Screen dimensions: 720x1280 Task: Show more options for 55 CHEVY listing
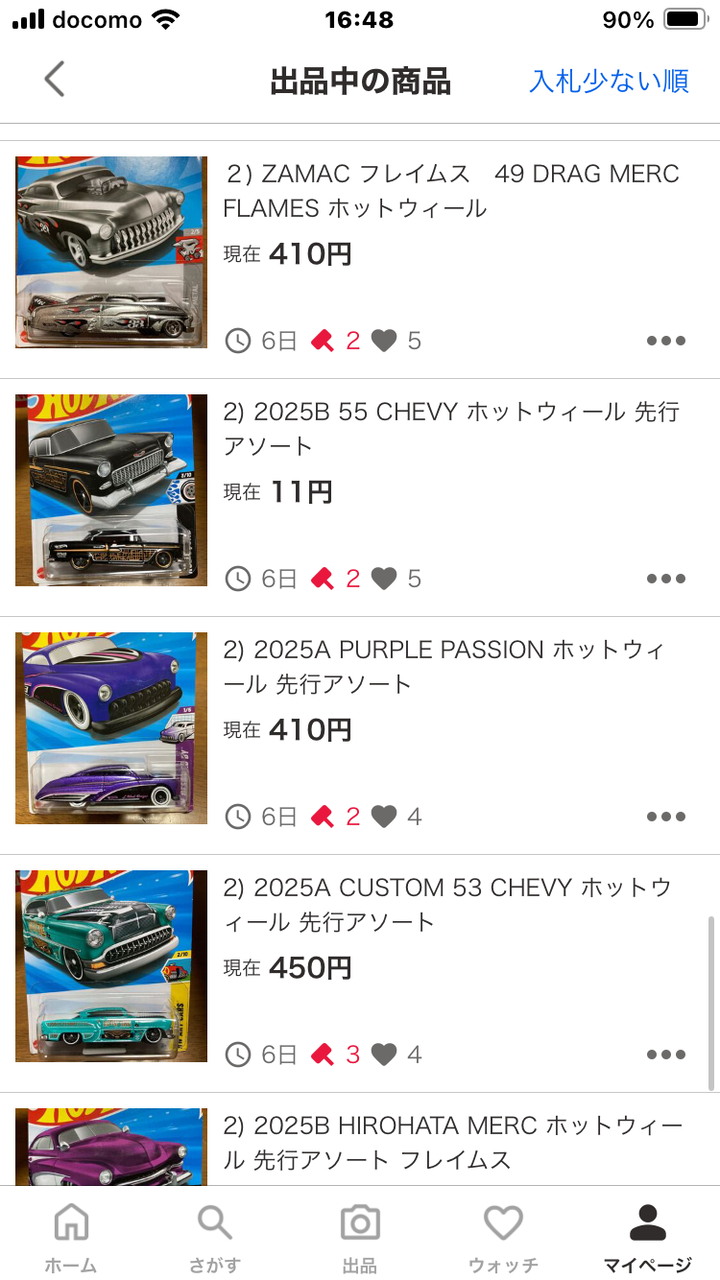(x=666, y=579)
